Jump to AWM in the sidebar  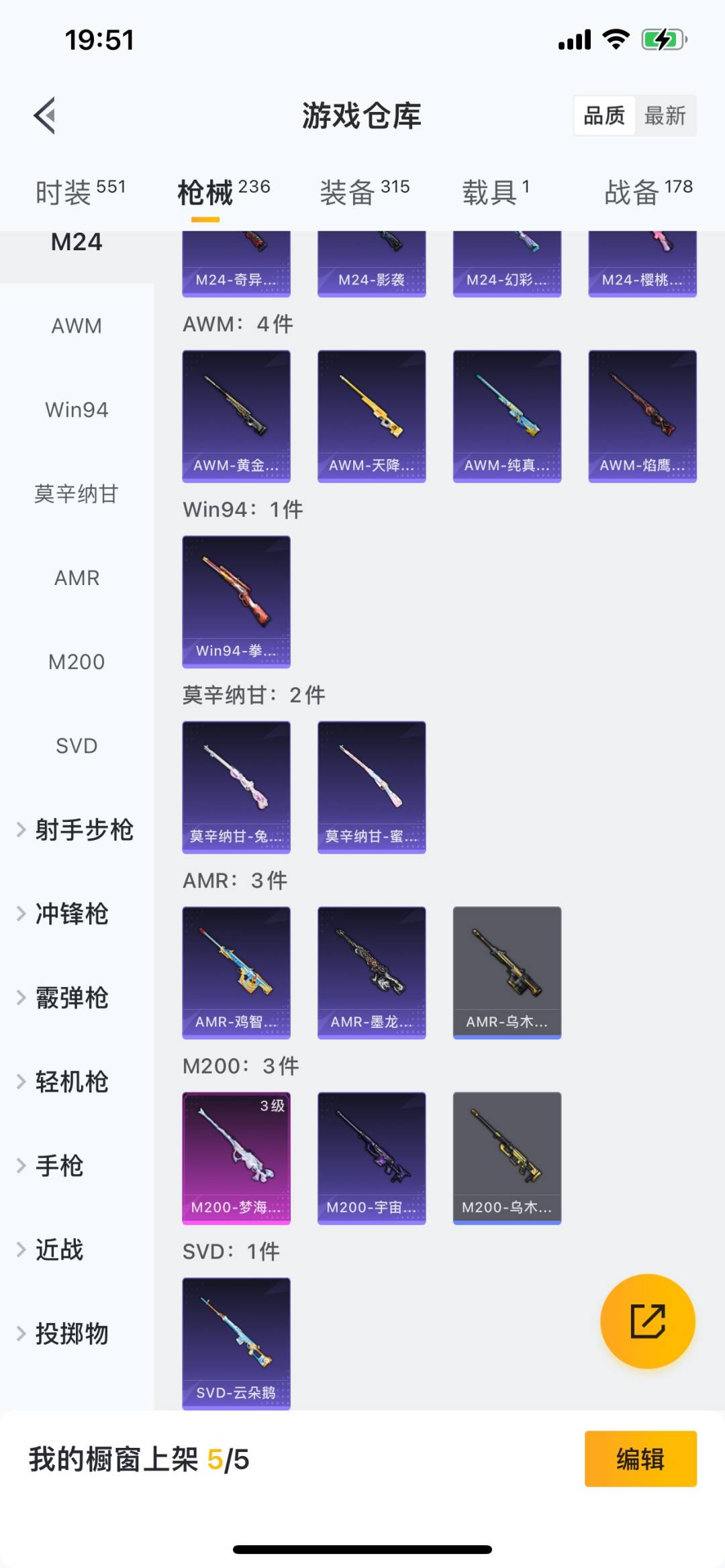(77, 326)
